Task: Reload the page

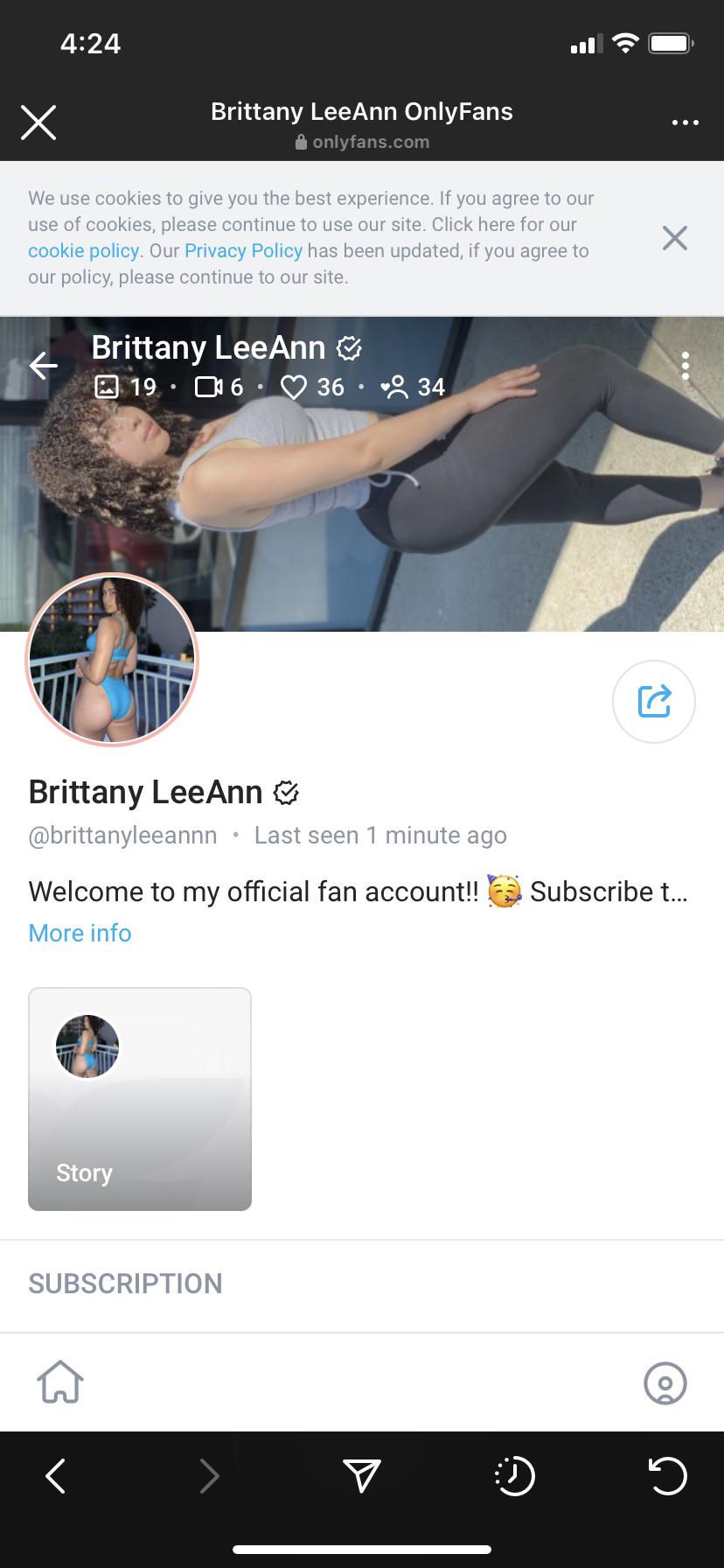Action: [668, 1476]
